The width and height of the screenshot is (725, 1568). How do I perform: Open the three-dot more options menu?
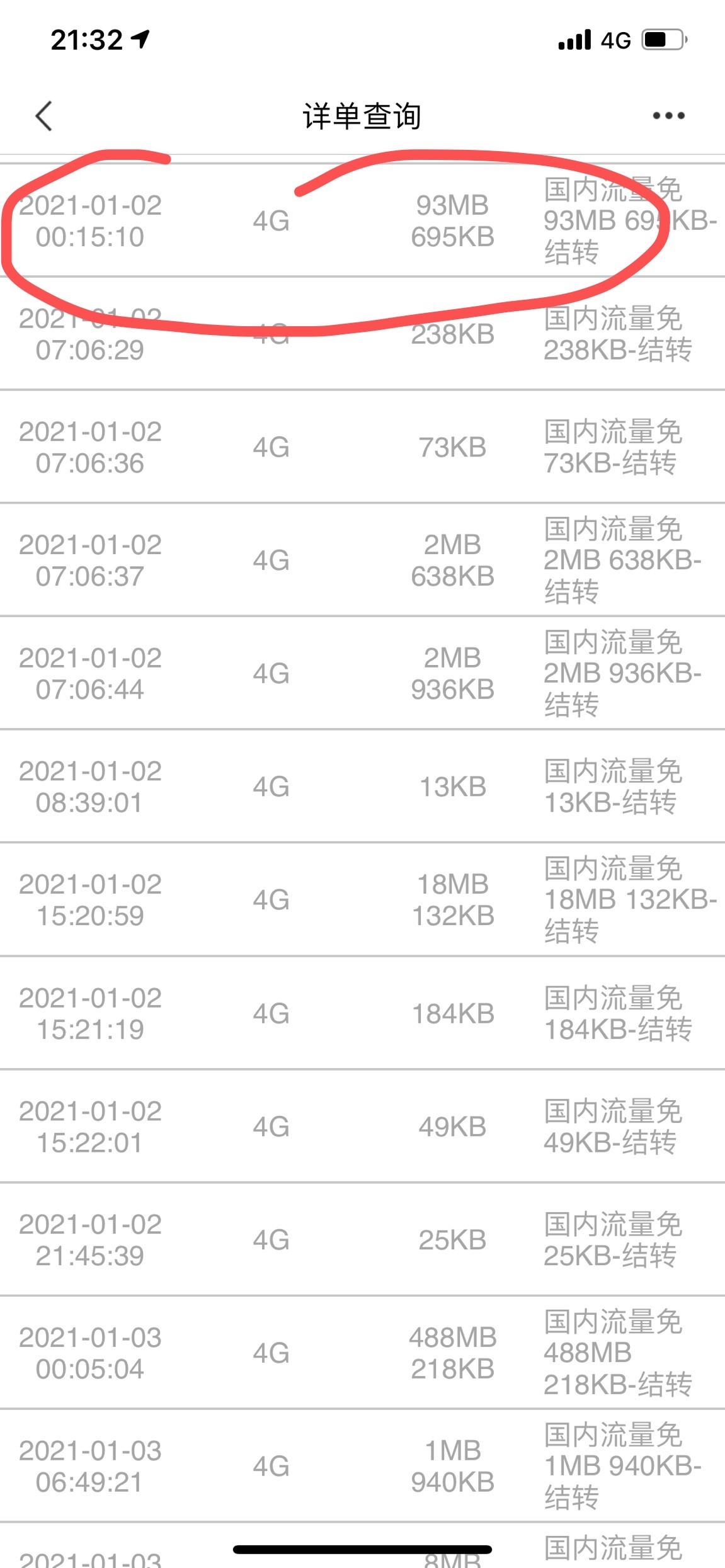click(668, 116)
